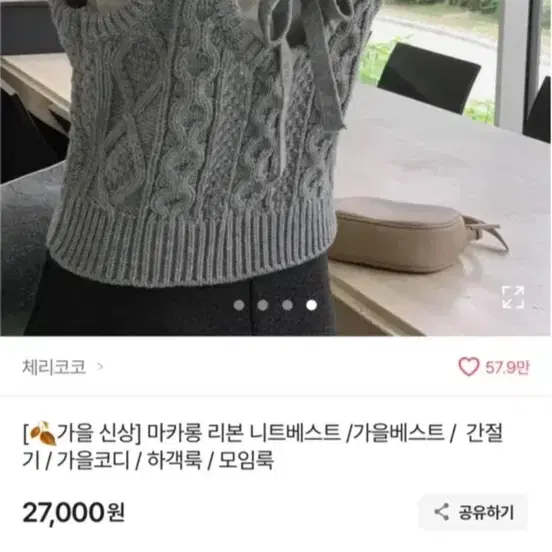Open the knit vest product photo
Viewport: 552px width, 552px height.
(x=276, y=168)
